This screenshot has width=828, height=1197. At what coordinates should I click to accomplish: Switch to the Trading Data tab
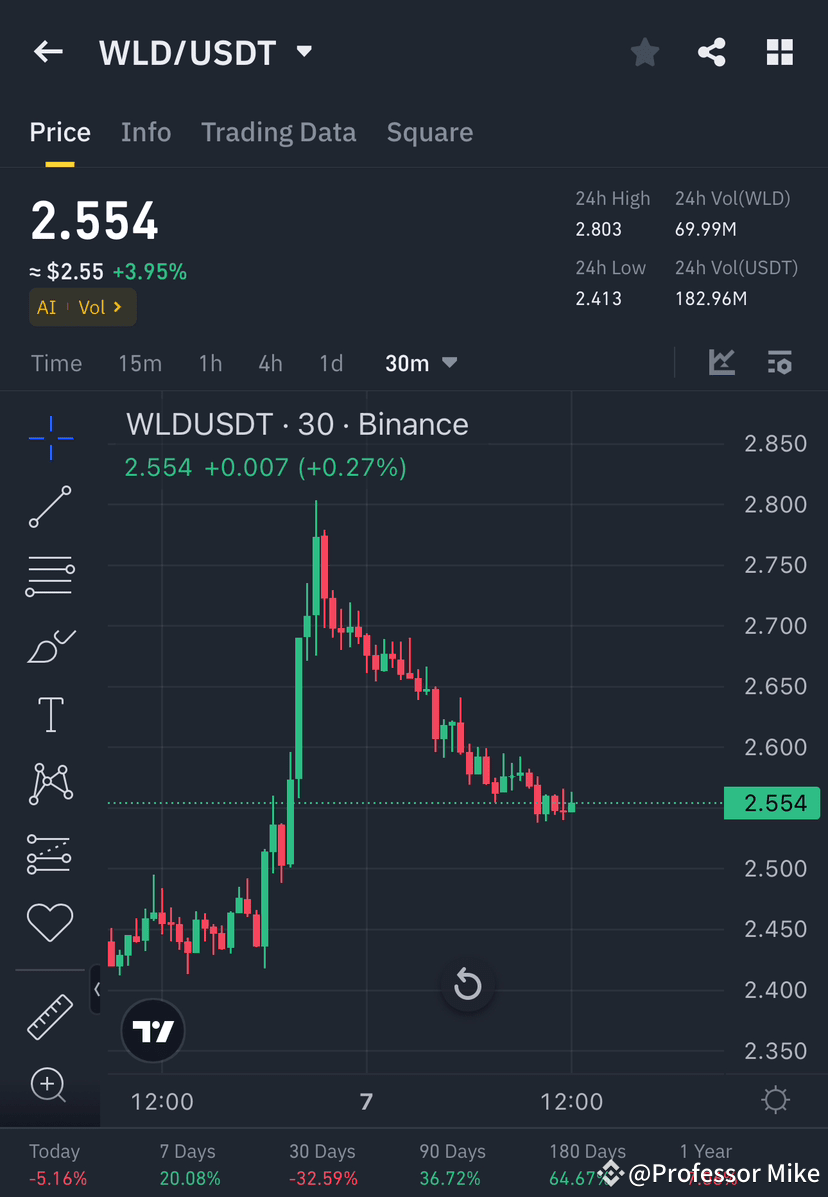[279, 132]
